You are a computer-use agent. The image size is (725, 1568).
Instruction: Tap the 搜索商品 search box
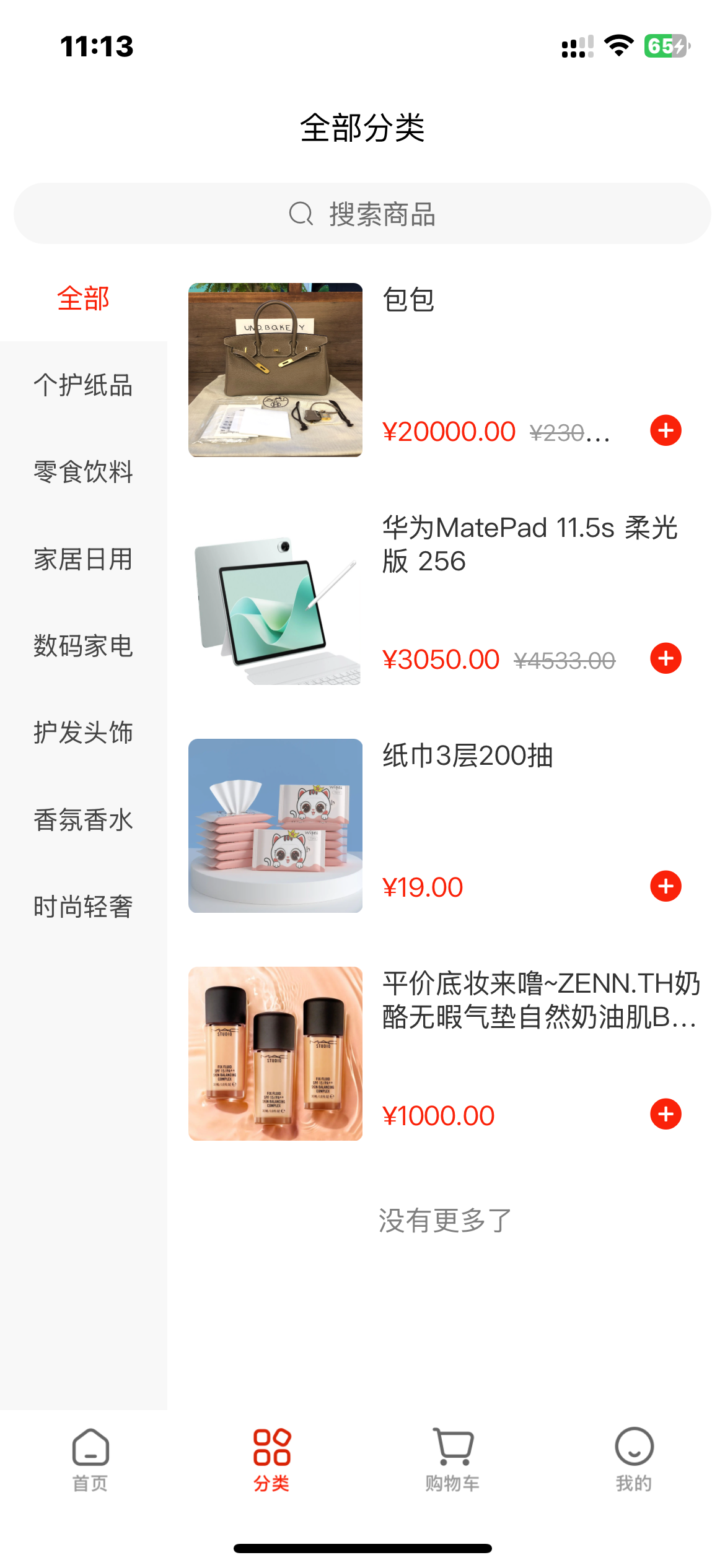pos(362,214)
